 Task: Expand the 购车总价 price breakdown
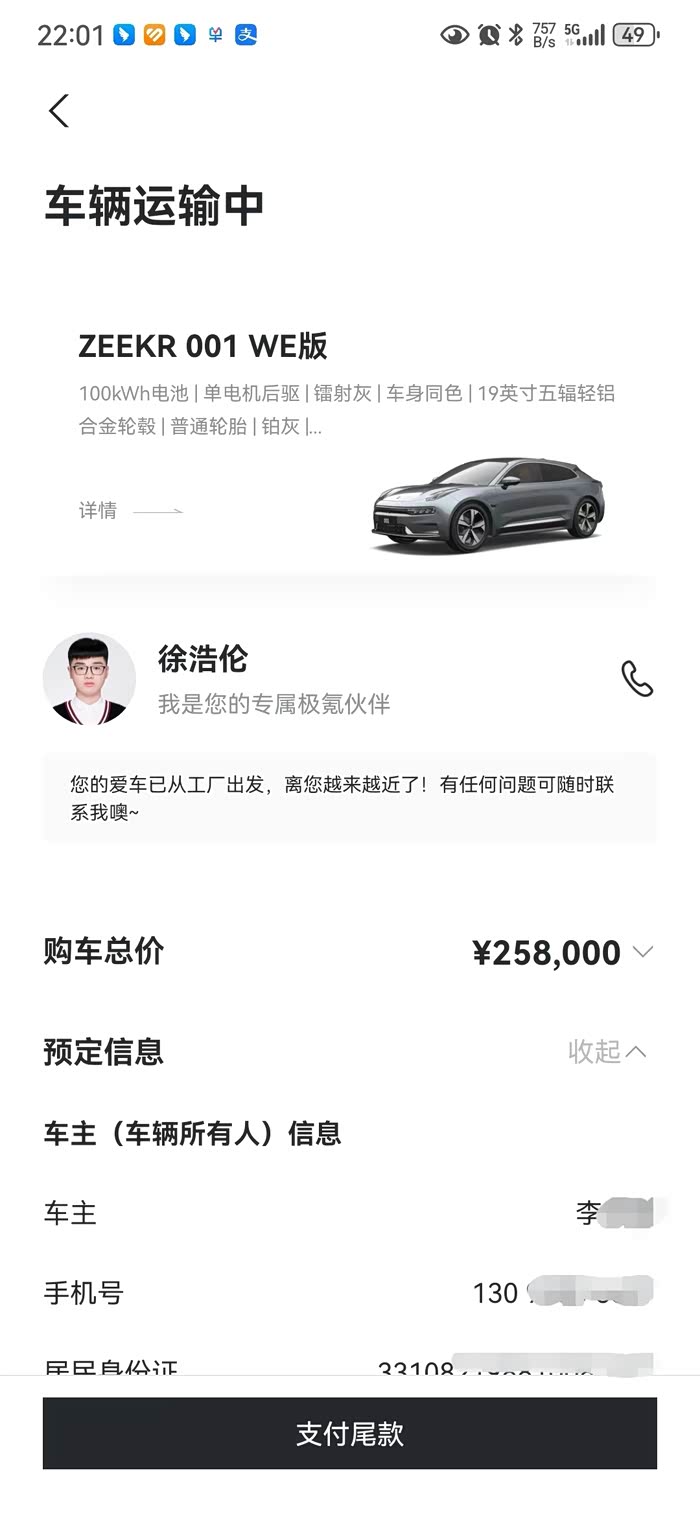[642, 952]
